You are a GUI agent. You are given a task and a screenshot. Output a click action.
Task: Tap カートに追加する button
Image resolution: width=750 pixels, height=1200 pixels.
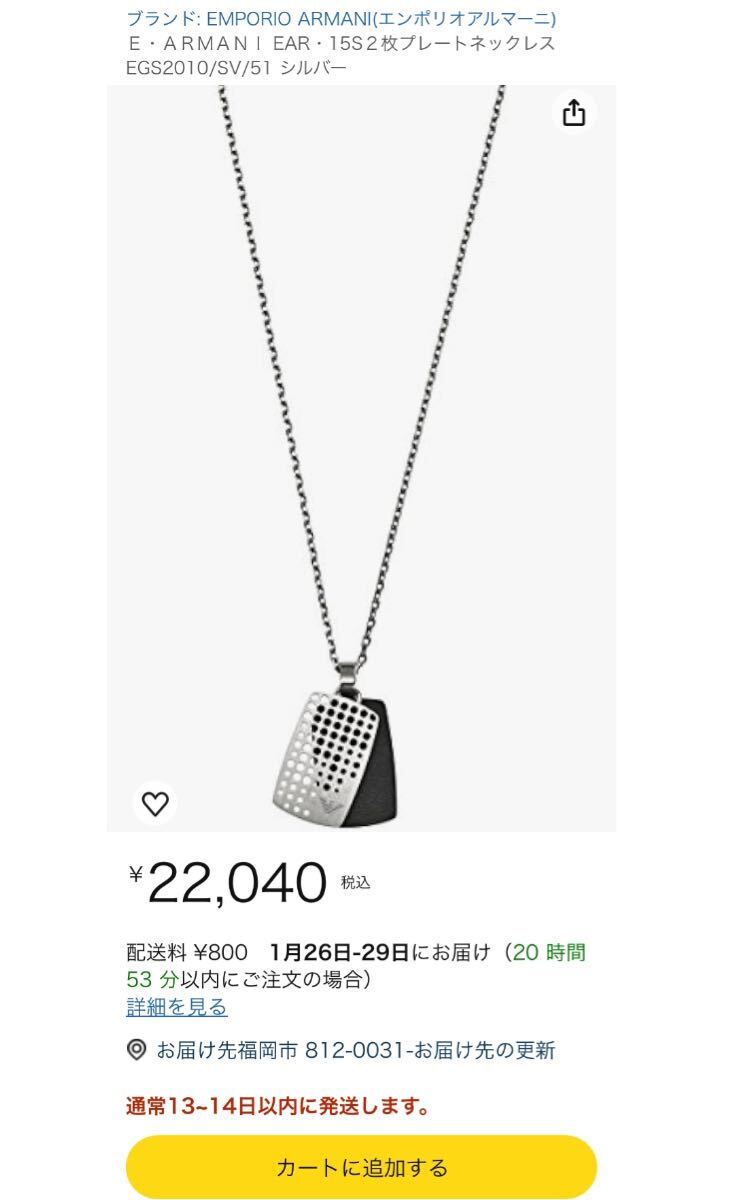pos(361,1167)
